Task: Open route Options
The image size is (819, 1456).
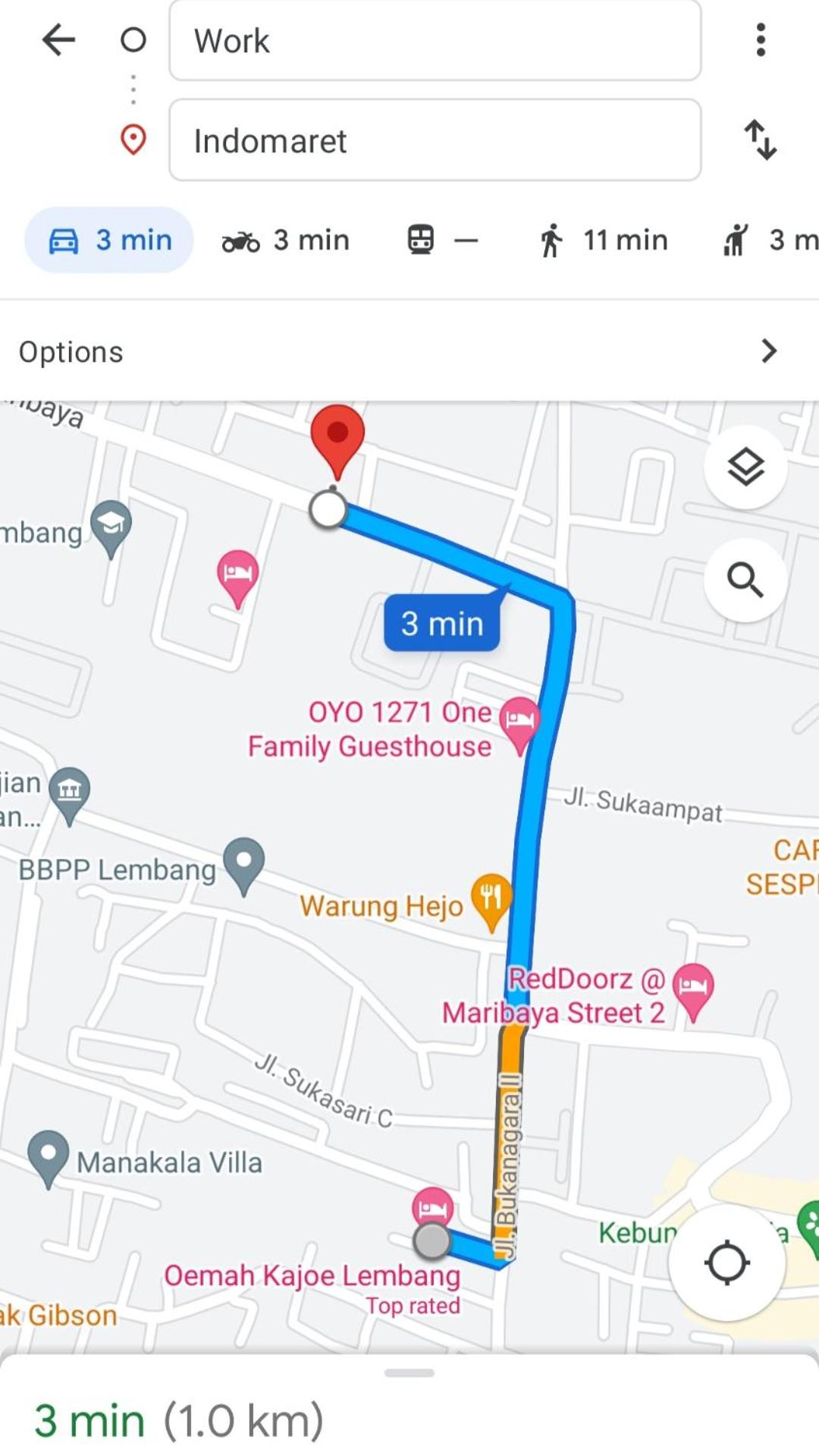Action: 409,352
